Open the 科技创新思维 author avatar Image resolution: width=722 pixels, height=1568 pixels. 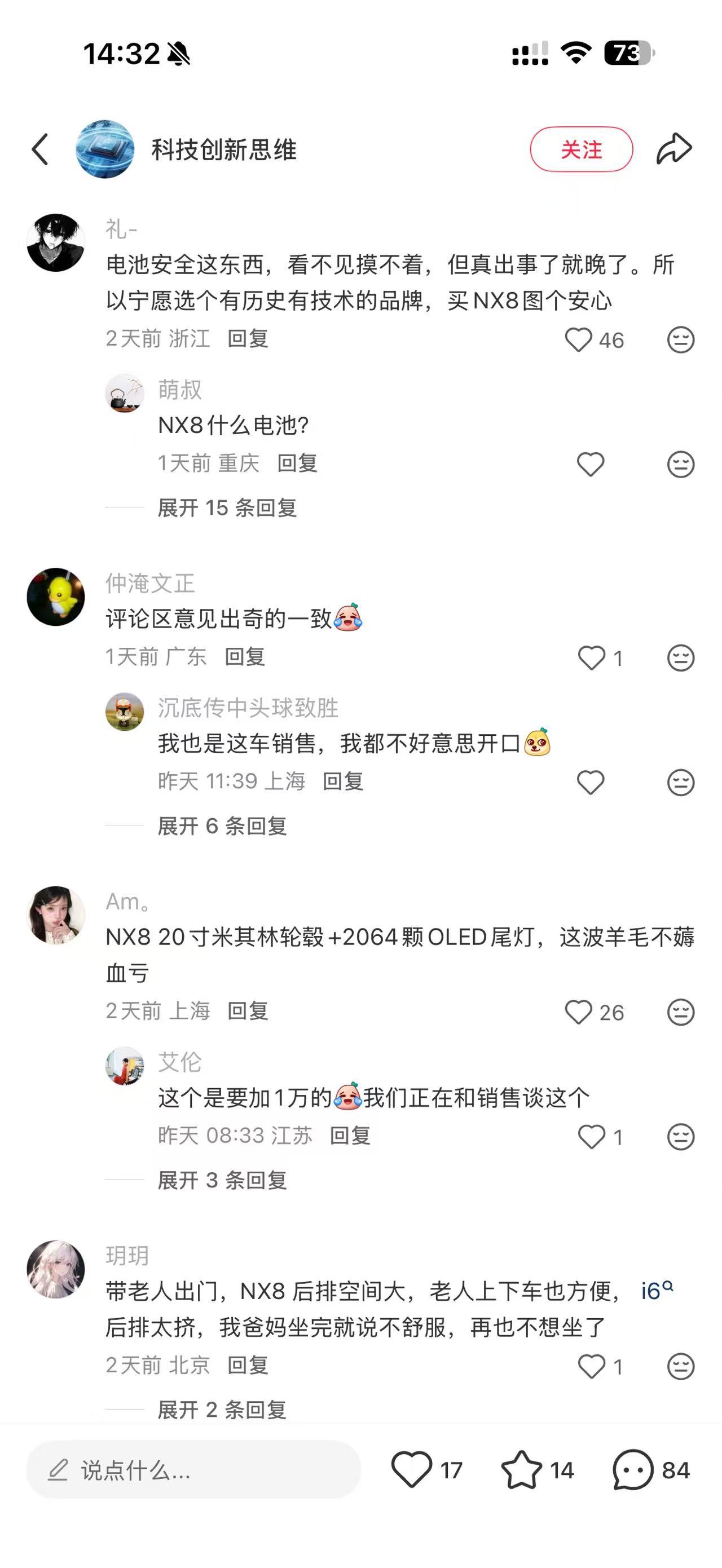[105, 149]
